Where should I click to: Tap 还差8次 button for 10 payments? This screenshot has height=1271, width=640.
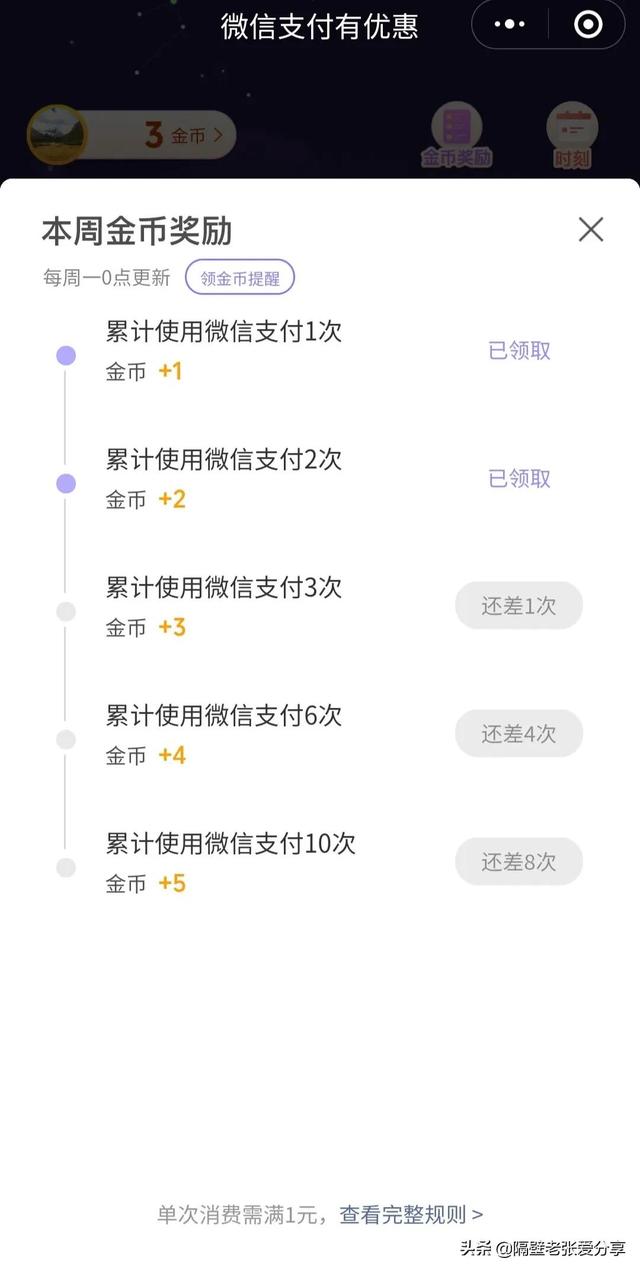coord(518,862)
